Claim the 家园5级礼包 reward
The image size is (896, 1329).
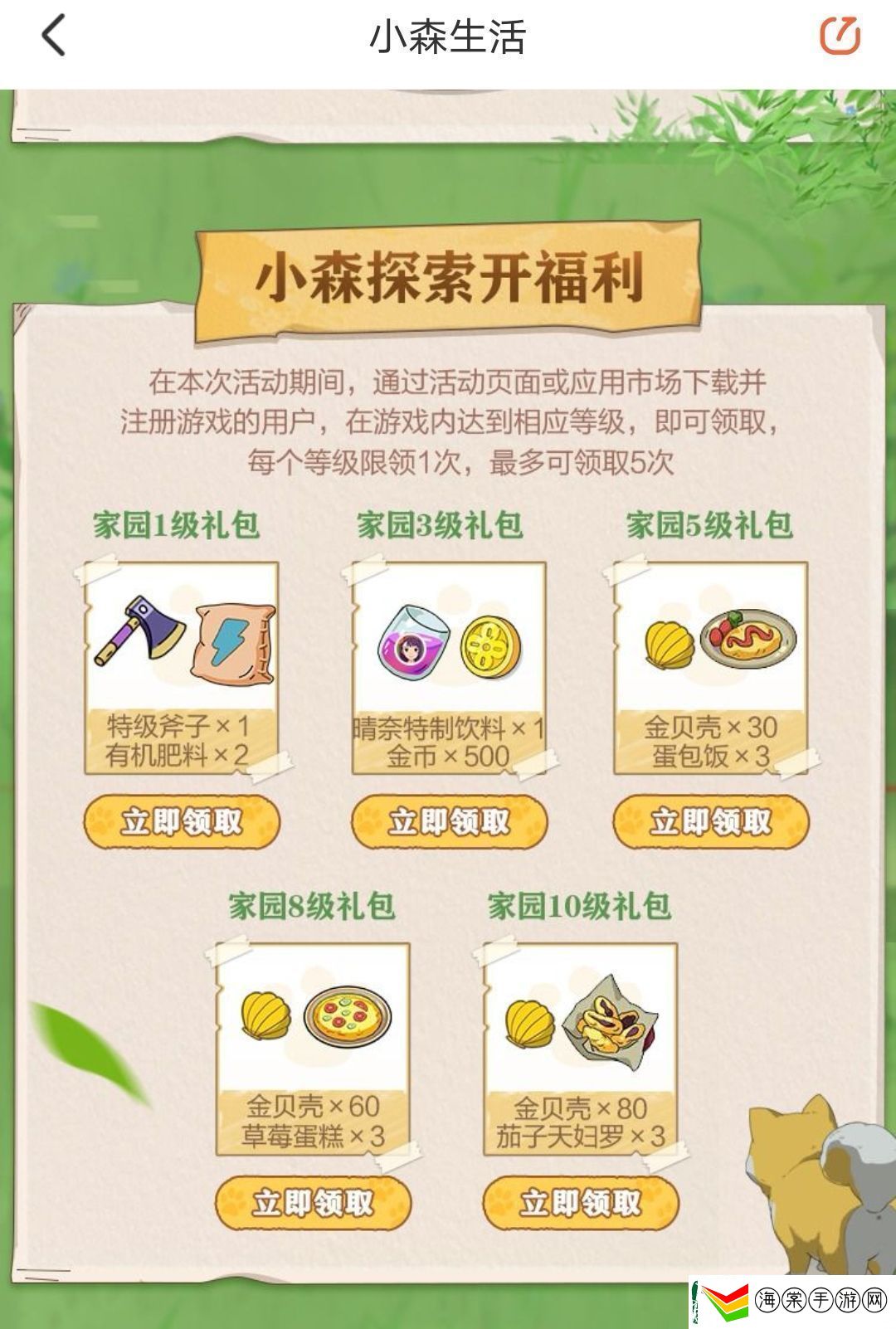711,822
